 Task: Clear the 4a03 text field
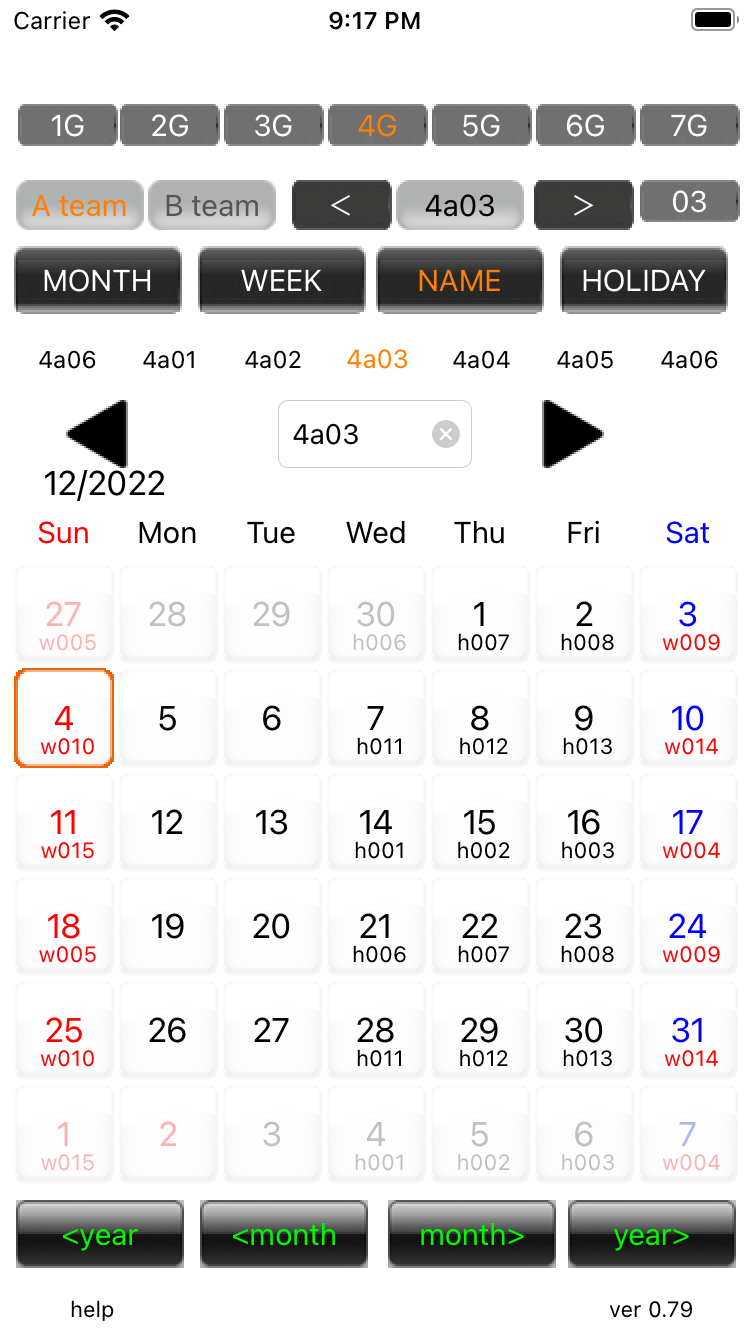pos(446,434)
